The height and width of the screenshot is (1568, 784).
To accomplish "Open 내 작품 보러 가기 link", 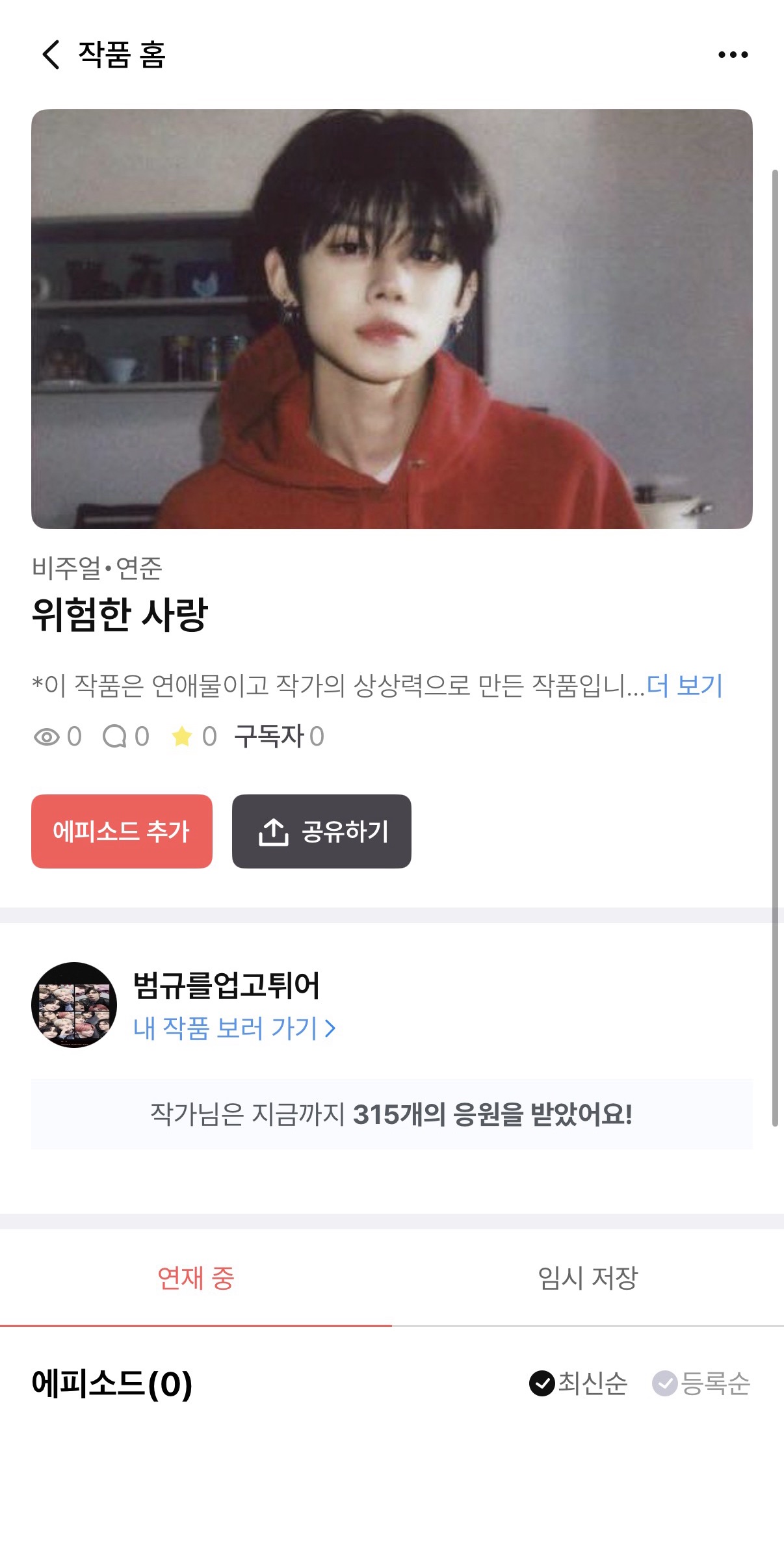I will [234, 1028].
